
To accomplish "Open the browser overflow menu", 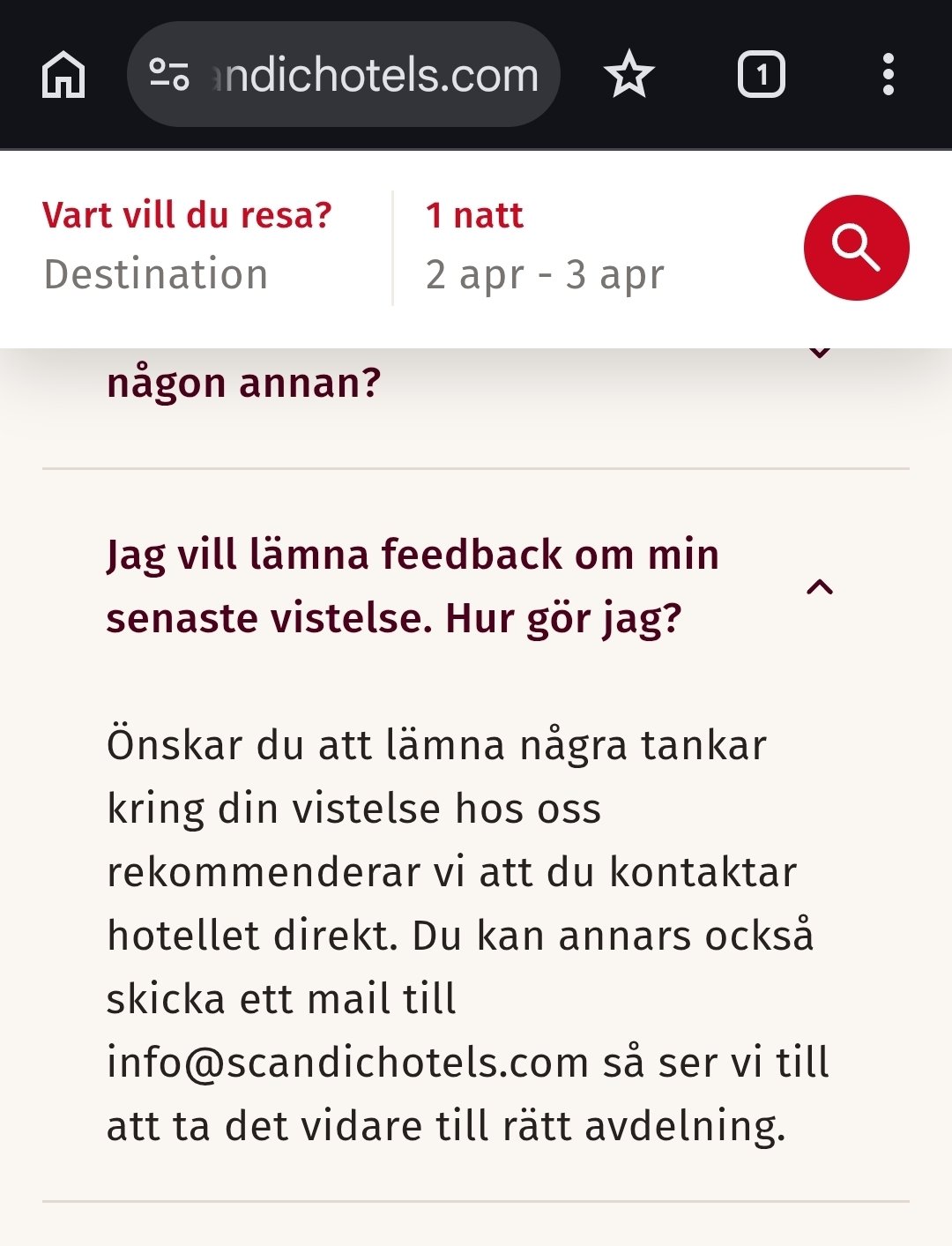I will pos(888,75).
